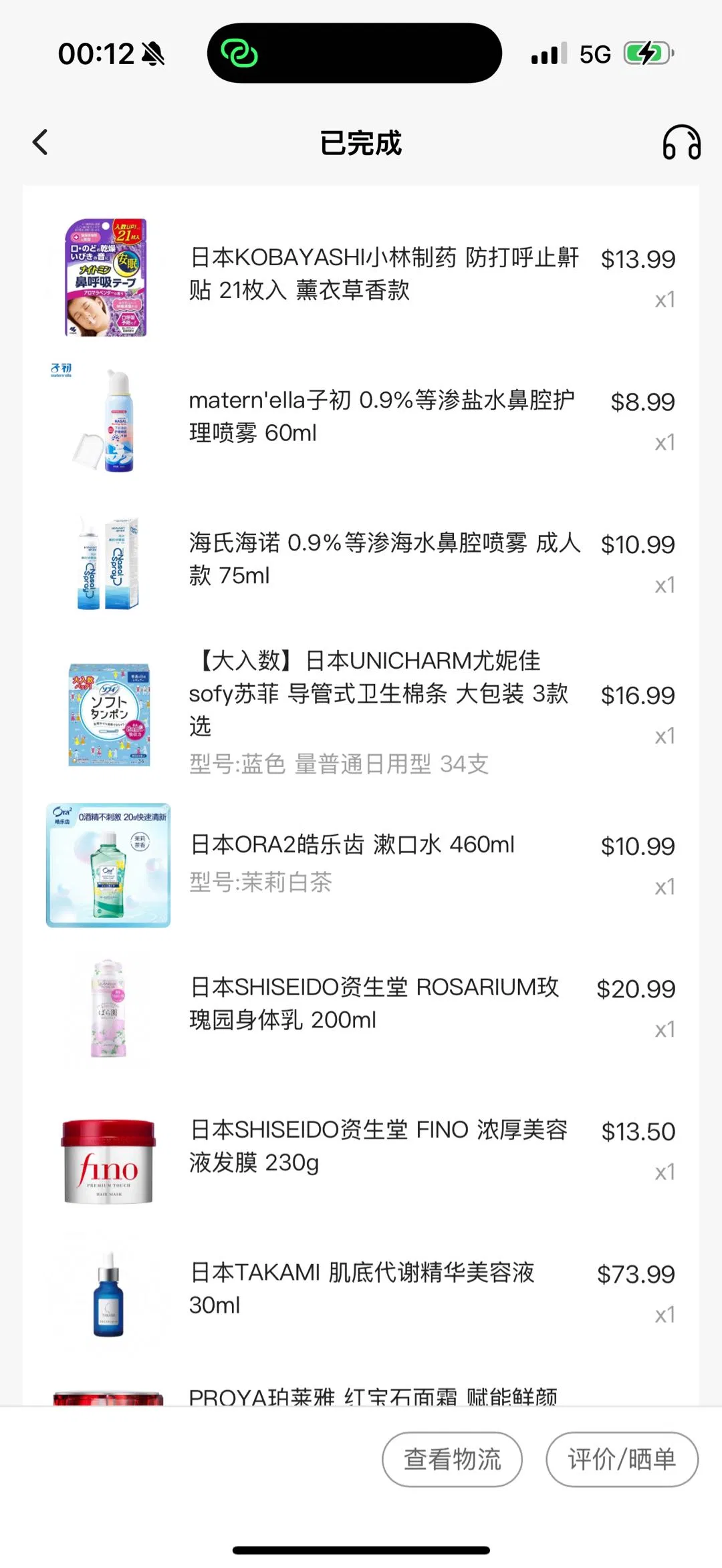Open the ORA2 漱口水 460ml item

pos(352,846)
